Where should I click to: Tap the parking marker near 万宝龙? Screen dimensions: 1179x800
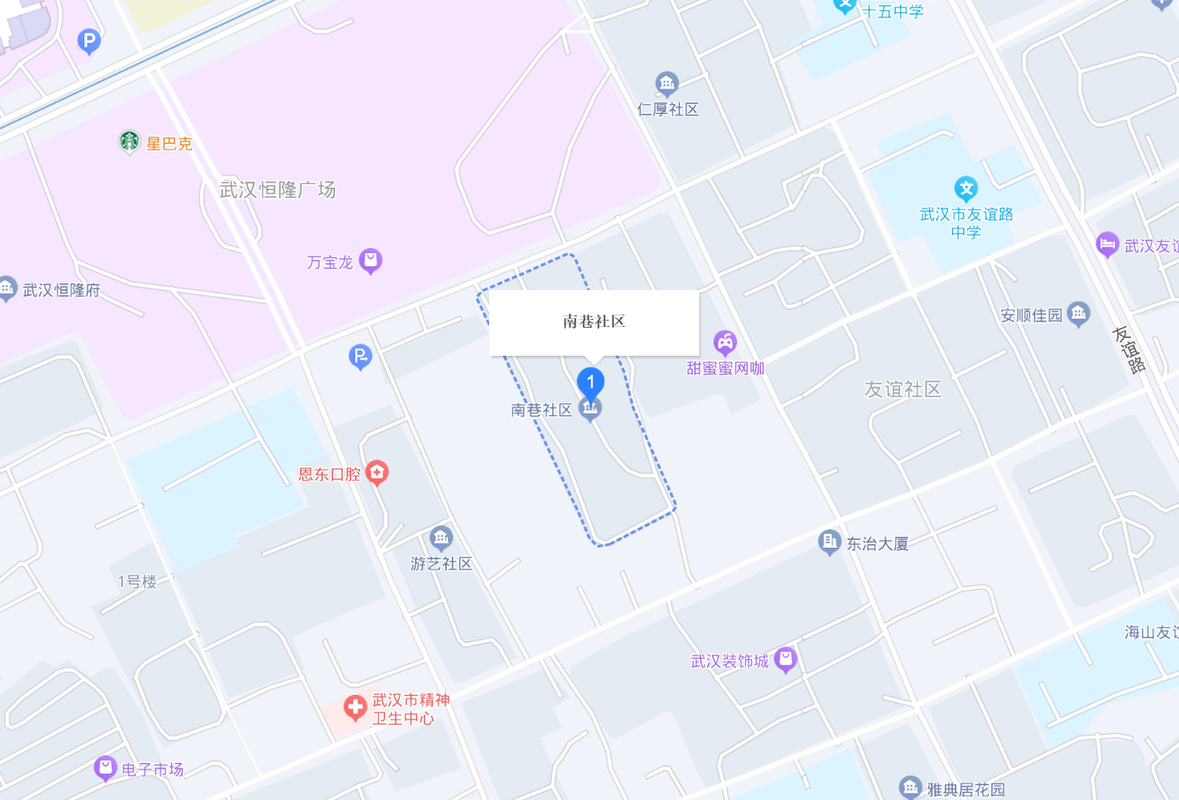tap(361, 356)
